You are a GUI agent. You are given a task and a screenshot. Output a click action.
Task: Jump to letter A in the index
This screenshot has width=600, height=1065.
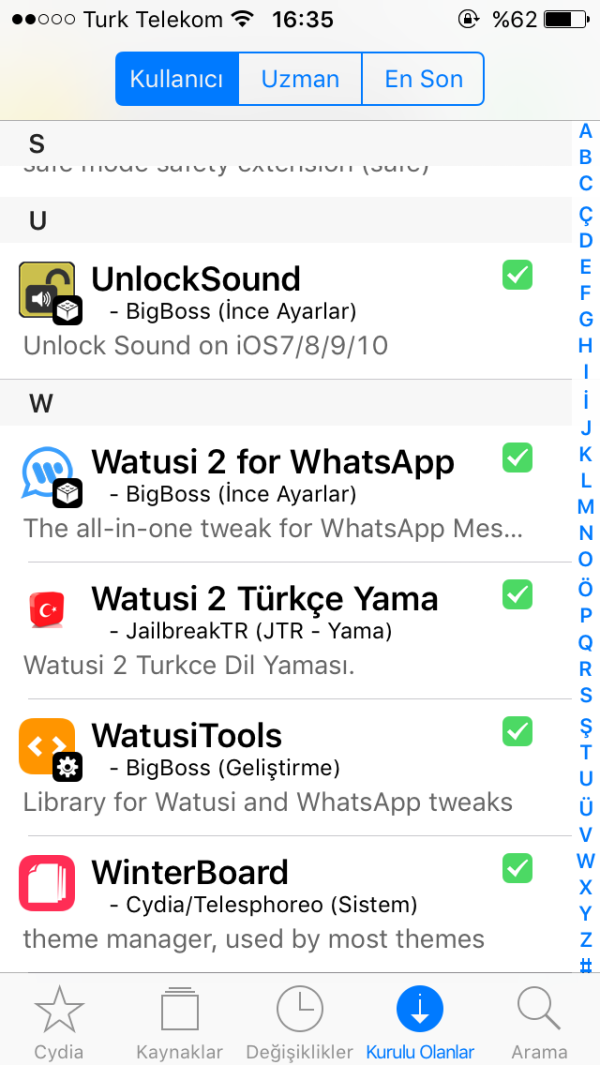586,131
